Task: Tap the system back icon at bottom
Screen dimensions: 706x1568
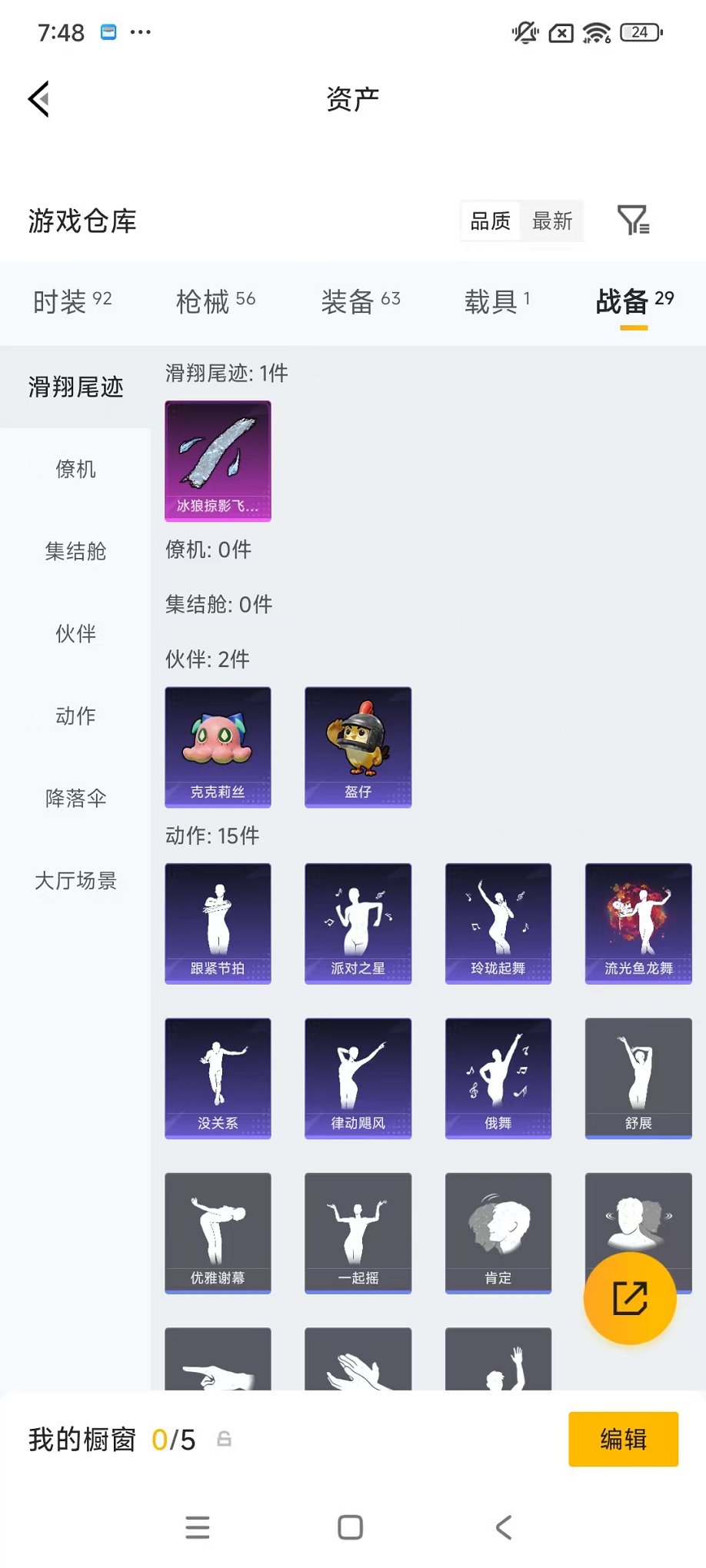Action: pos(504,1527)
